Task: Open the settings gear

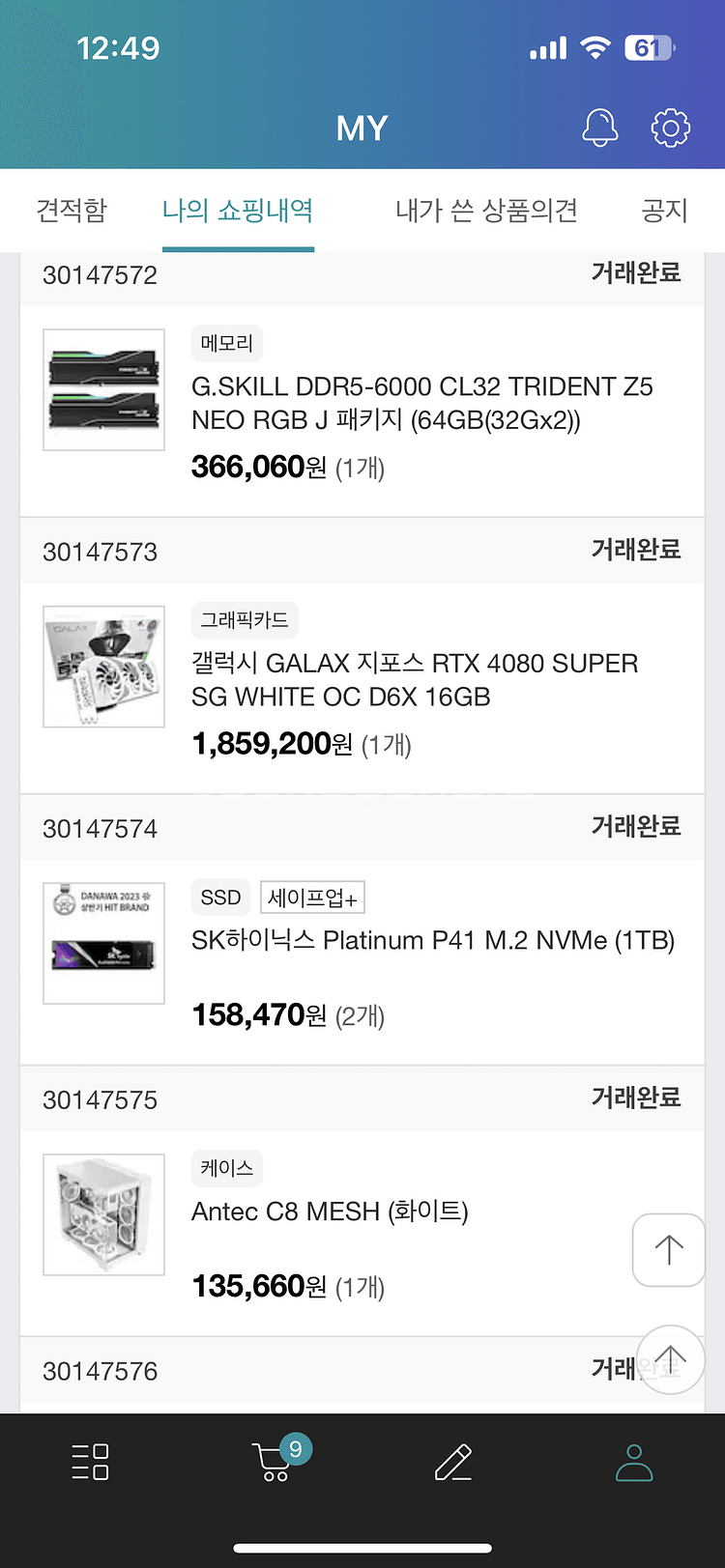Action: pos(670,128)
